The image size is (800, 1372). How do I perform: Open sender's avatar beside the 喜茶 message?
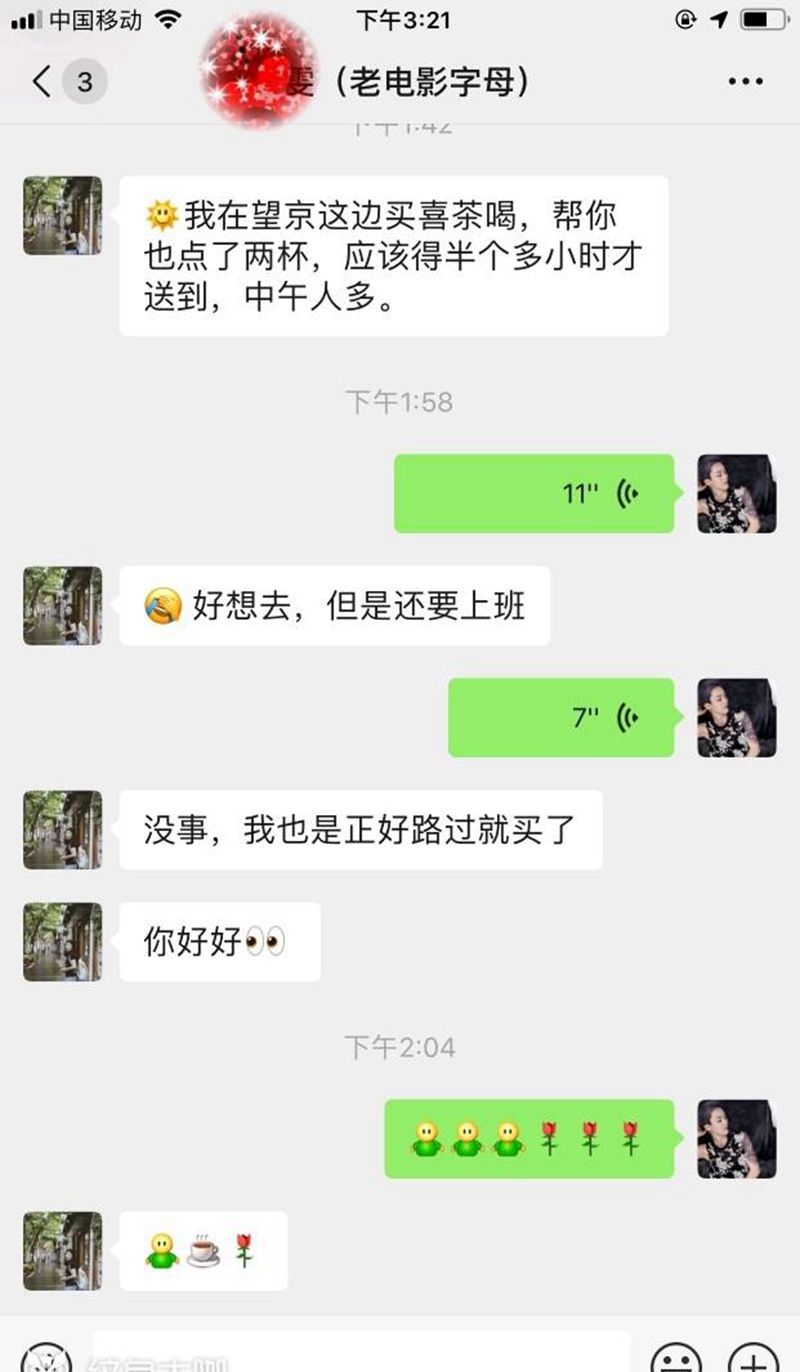tap(62, 215)
